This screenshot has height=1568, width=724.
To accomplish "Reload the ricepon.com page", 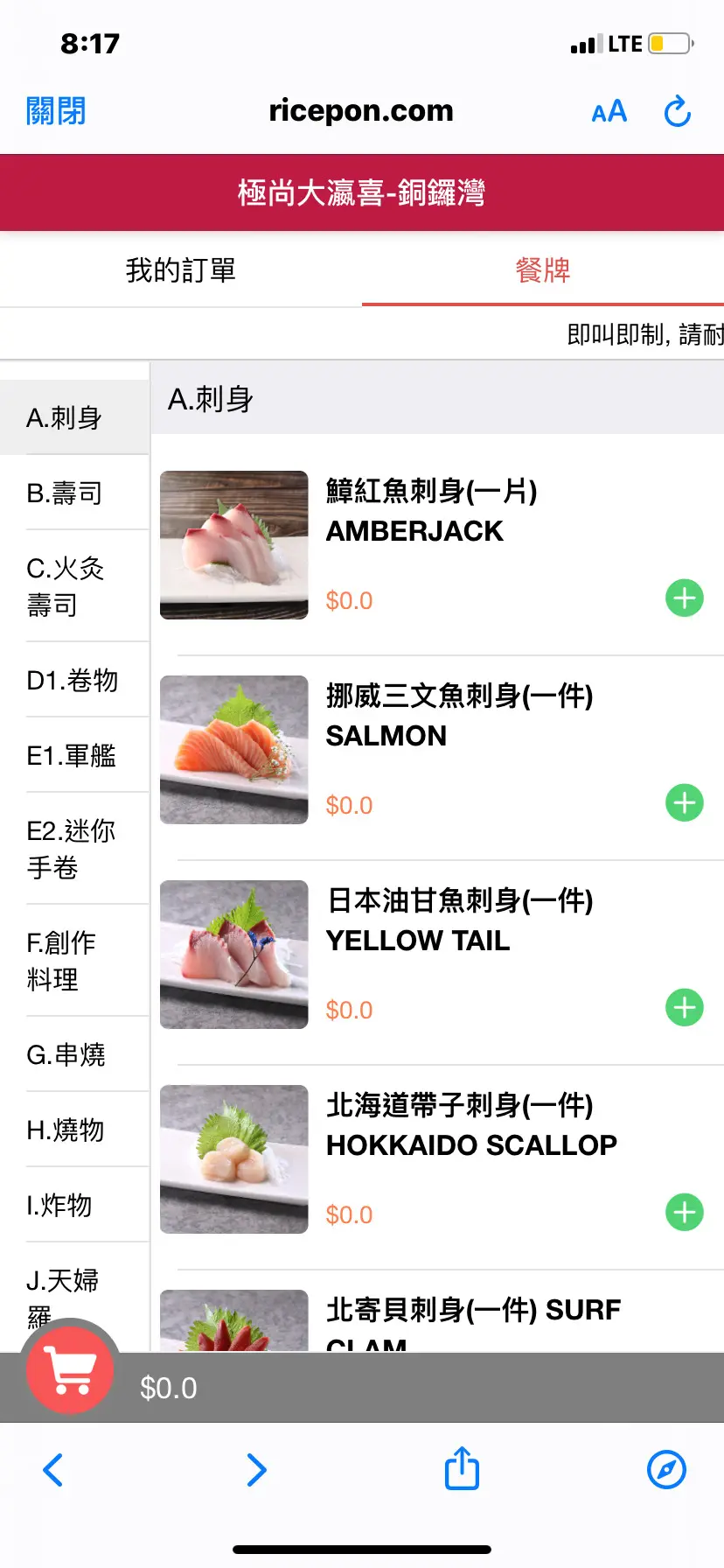I will (677, 112).
